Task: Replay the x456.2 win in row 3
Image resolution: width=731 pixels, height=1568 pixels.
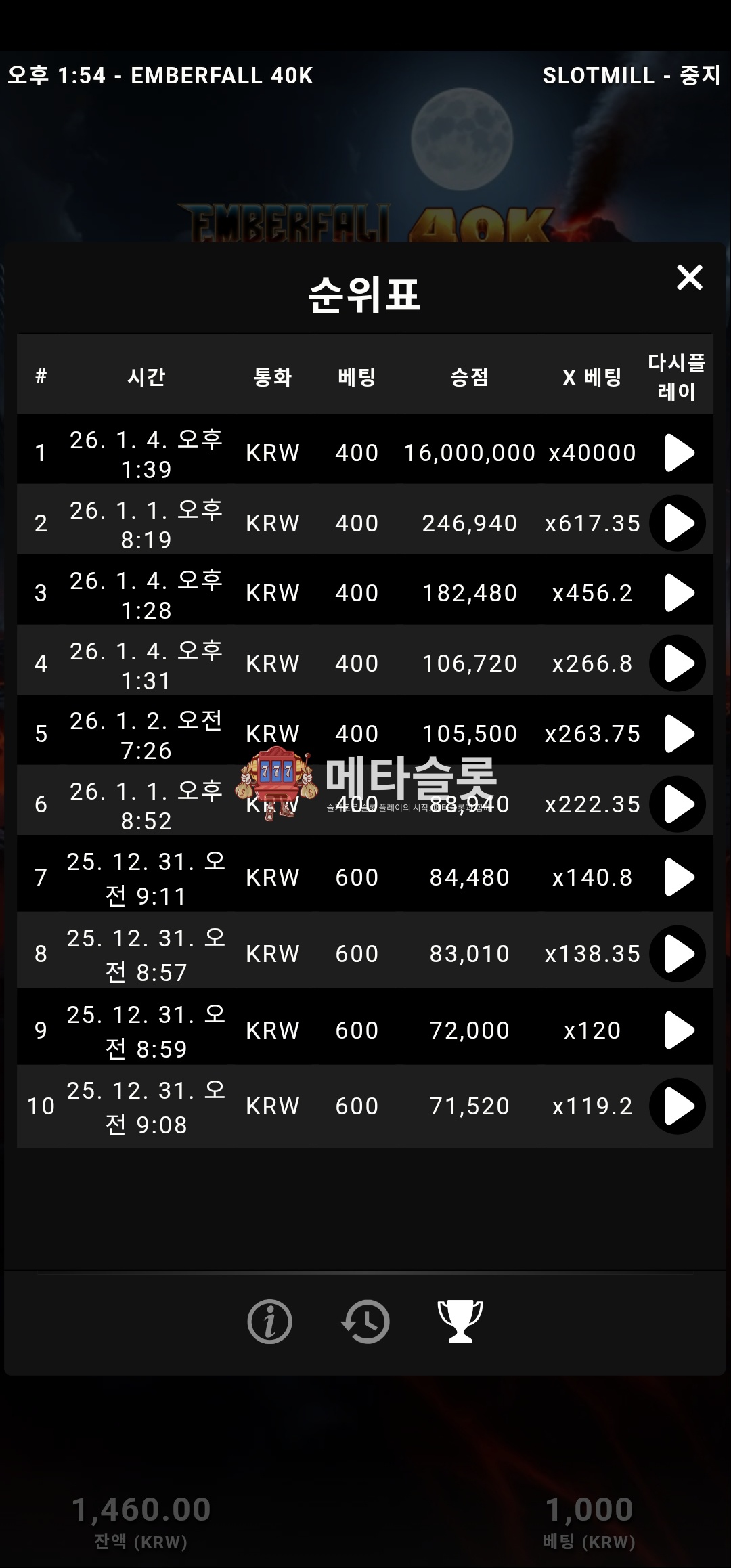Action: click(x=678, y=593)
